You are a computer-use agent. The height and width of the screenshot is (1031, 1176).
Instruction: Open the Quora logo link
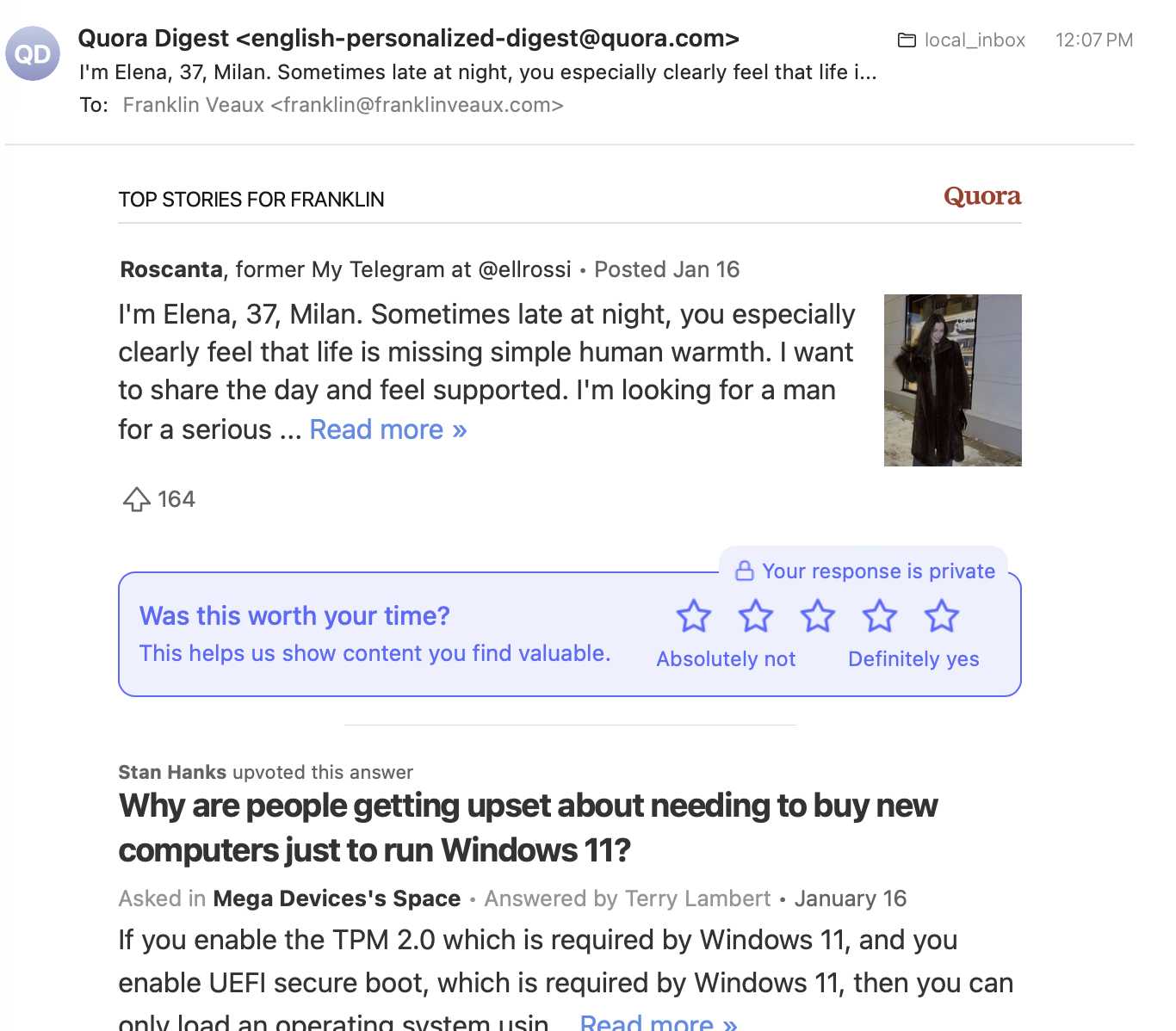coord(981,197)
